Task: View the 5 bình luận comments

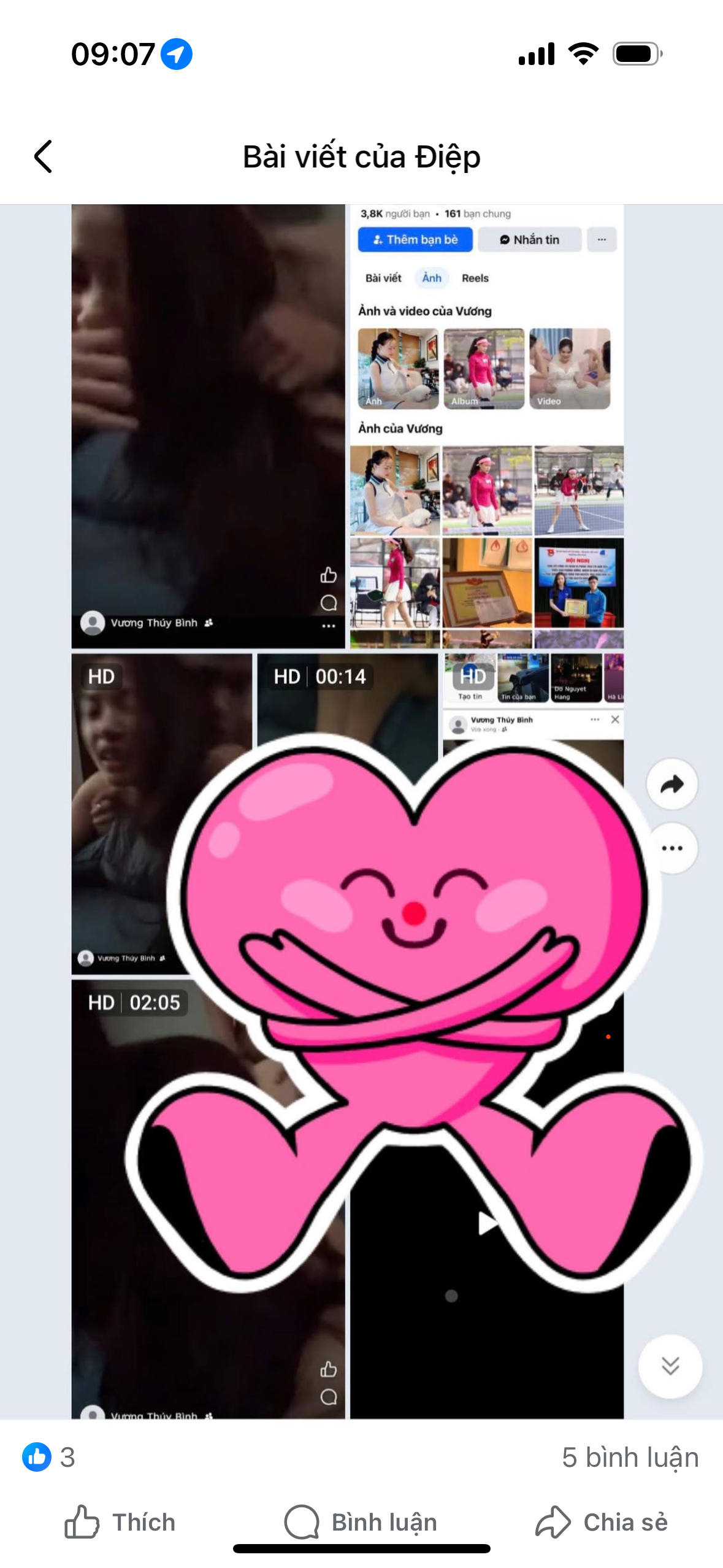Action: pos(630,1457)
